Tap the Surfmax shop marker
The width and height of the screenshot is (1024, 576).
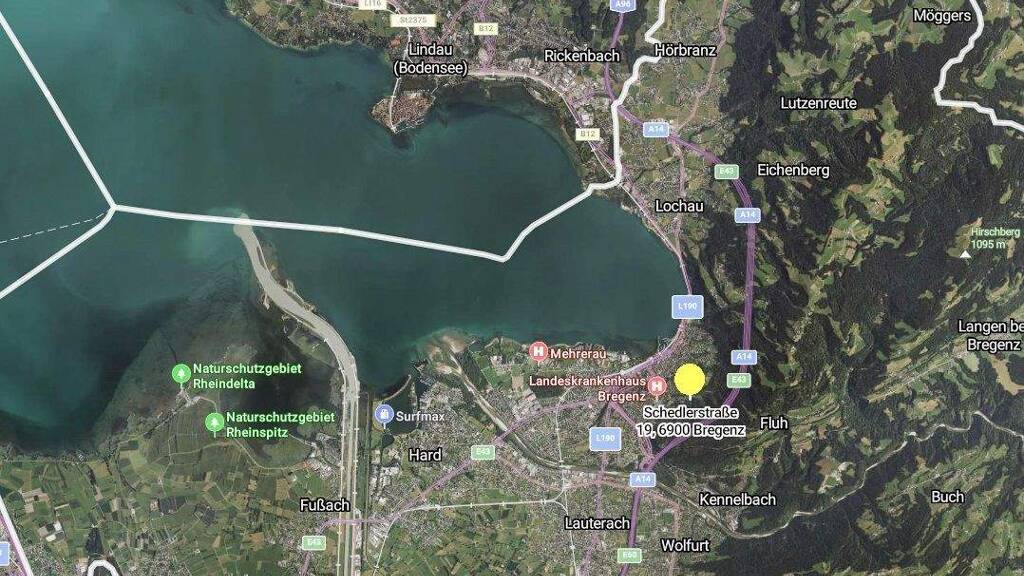[383, 414]
